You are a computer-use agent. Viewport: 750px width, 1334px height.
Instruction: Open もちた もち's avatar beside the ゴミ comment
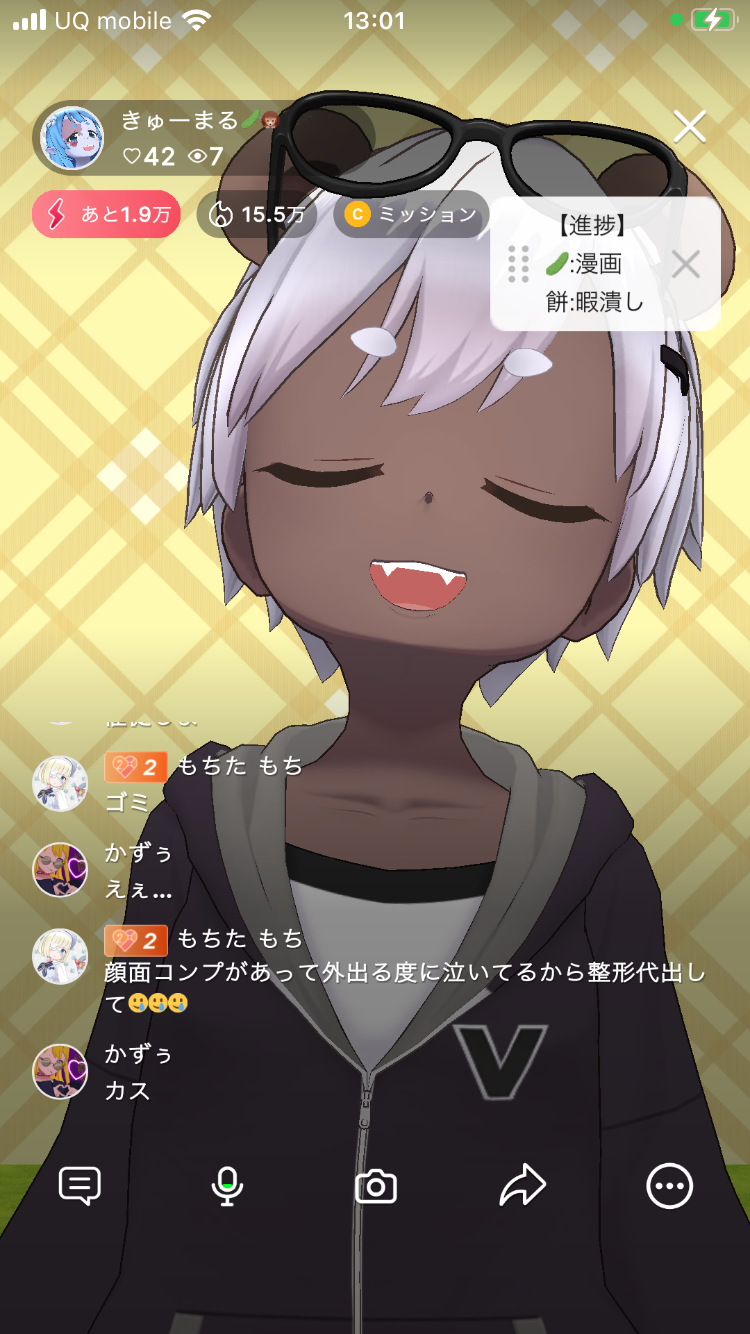[60, 783]
